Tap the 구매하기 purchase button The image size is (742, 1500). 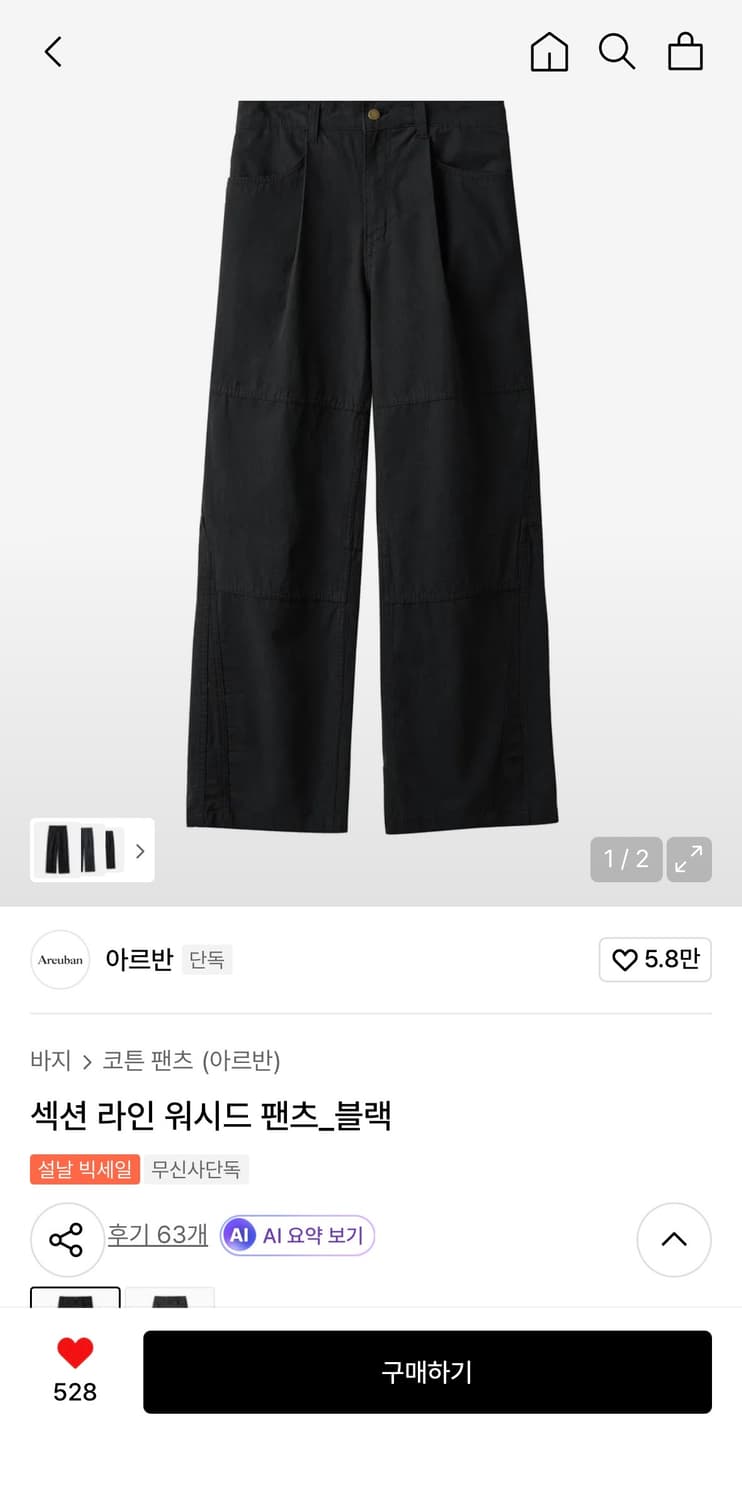tap(428, 1372)
